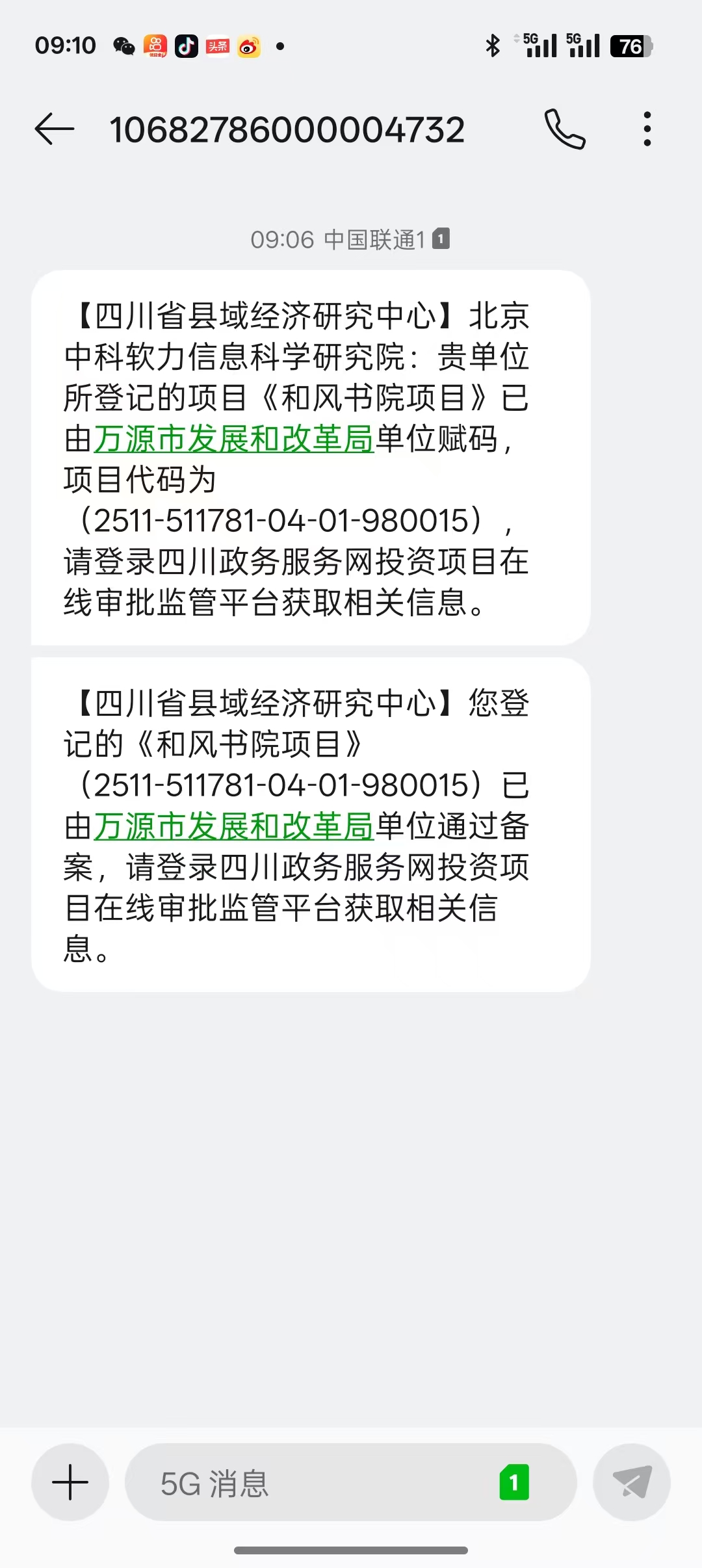Switch the green SIM 1 selector
The image size is (702, 1568).
[514, 1482]
